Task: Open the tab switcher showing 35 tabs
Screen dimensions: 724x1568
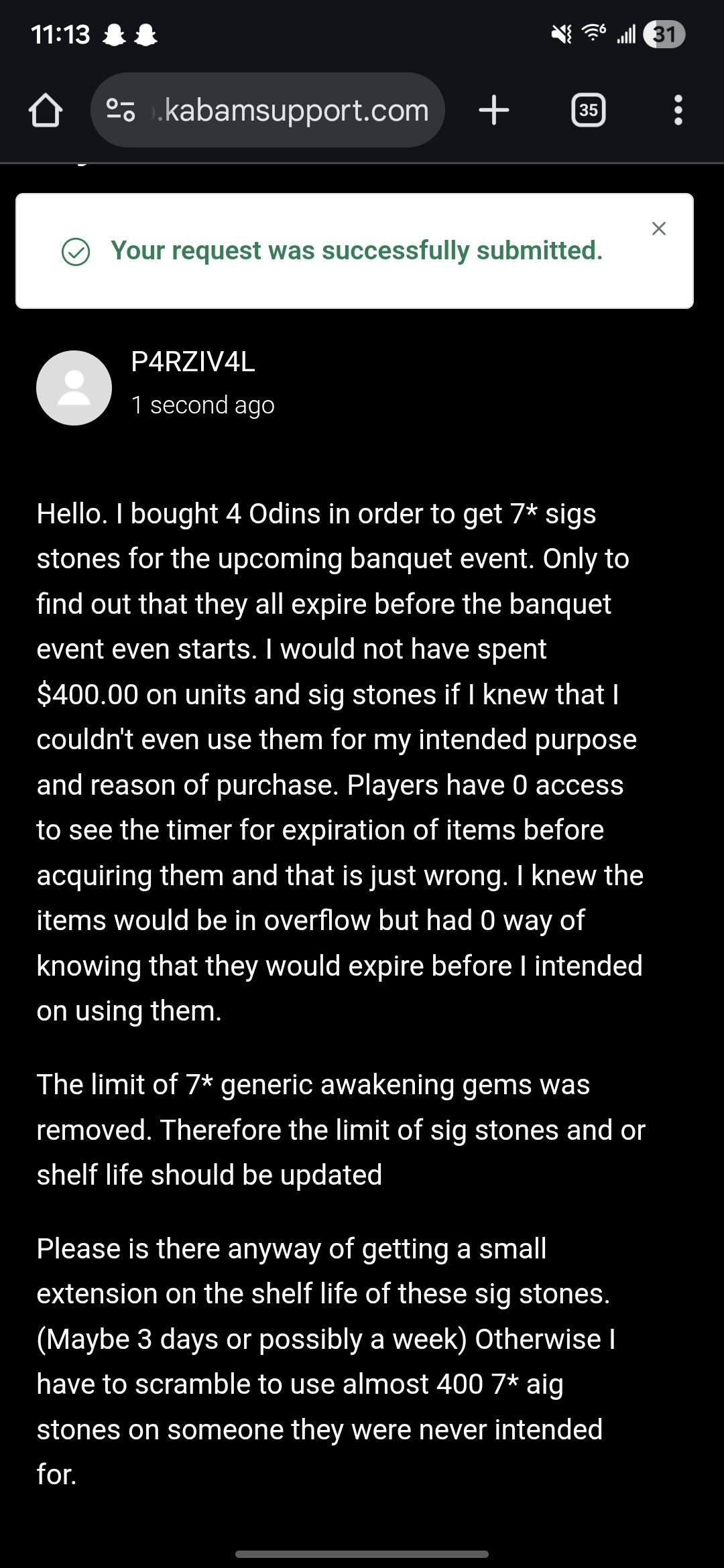Action: click(588, 110)
